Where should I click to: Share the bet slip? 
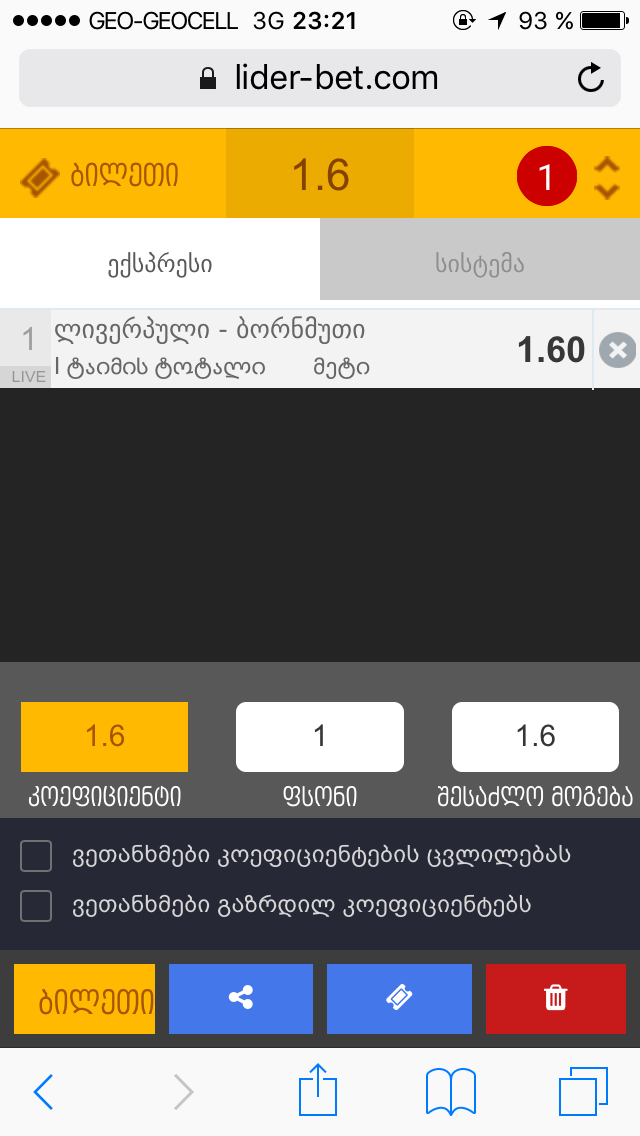(x=241, y=998)
